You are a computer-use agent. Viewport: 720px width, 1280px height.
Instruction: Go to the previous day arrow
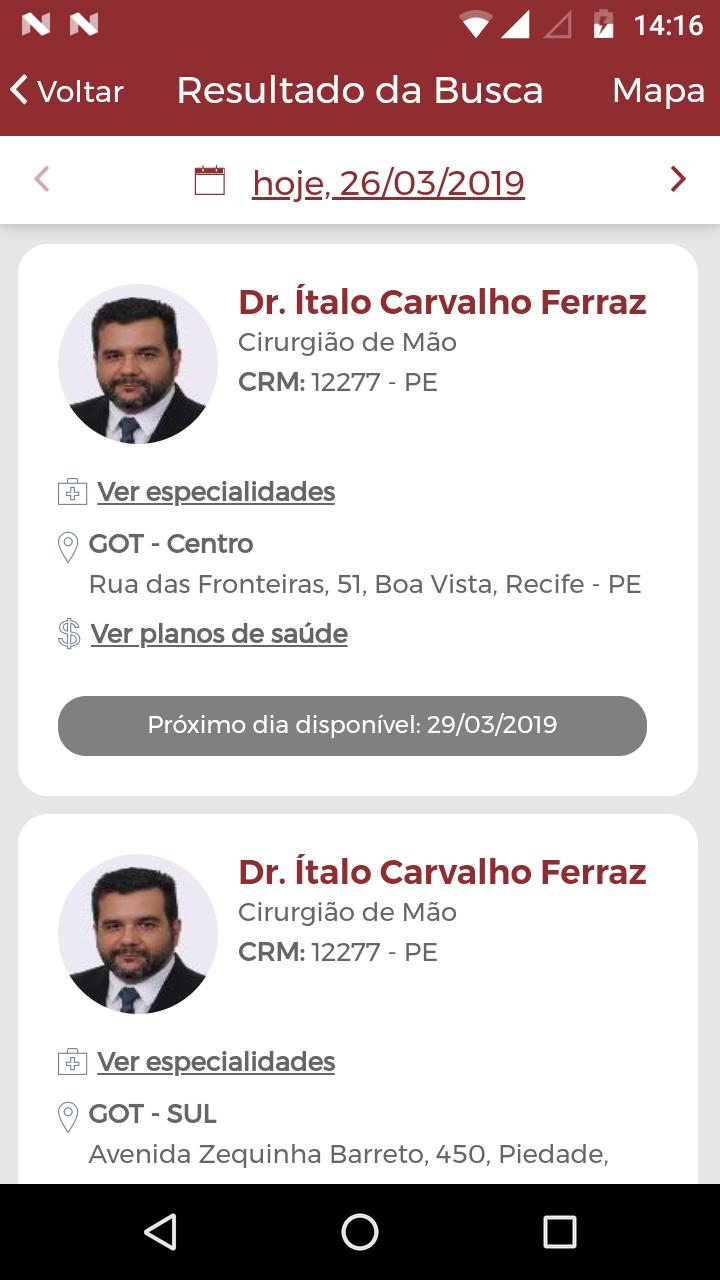pos(42,180)
